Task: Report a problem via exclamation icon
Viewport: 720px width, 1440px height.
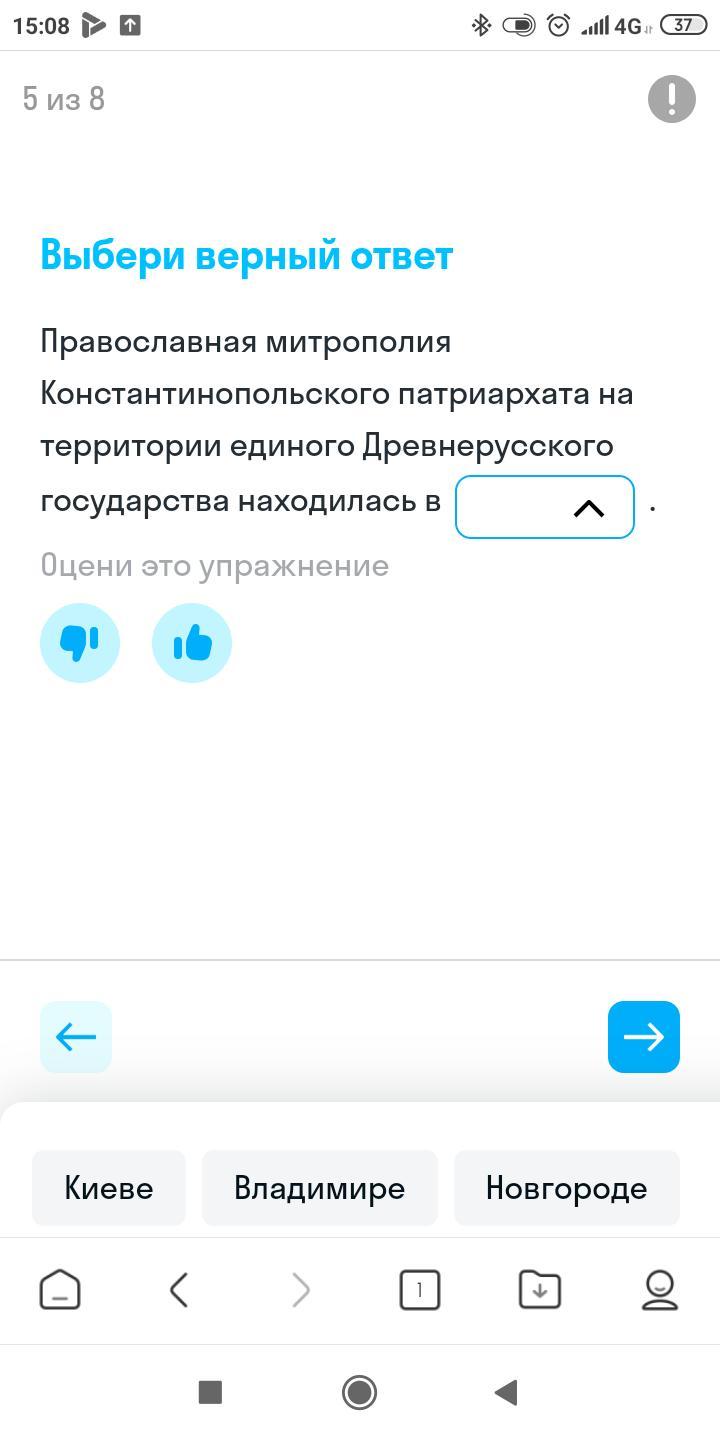Action: 672,99
